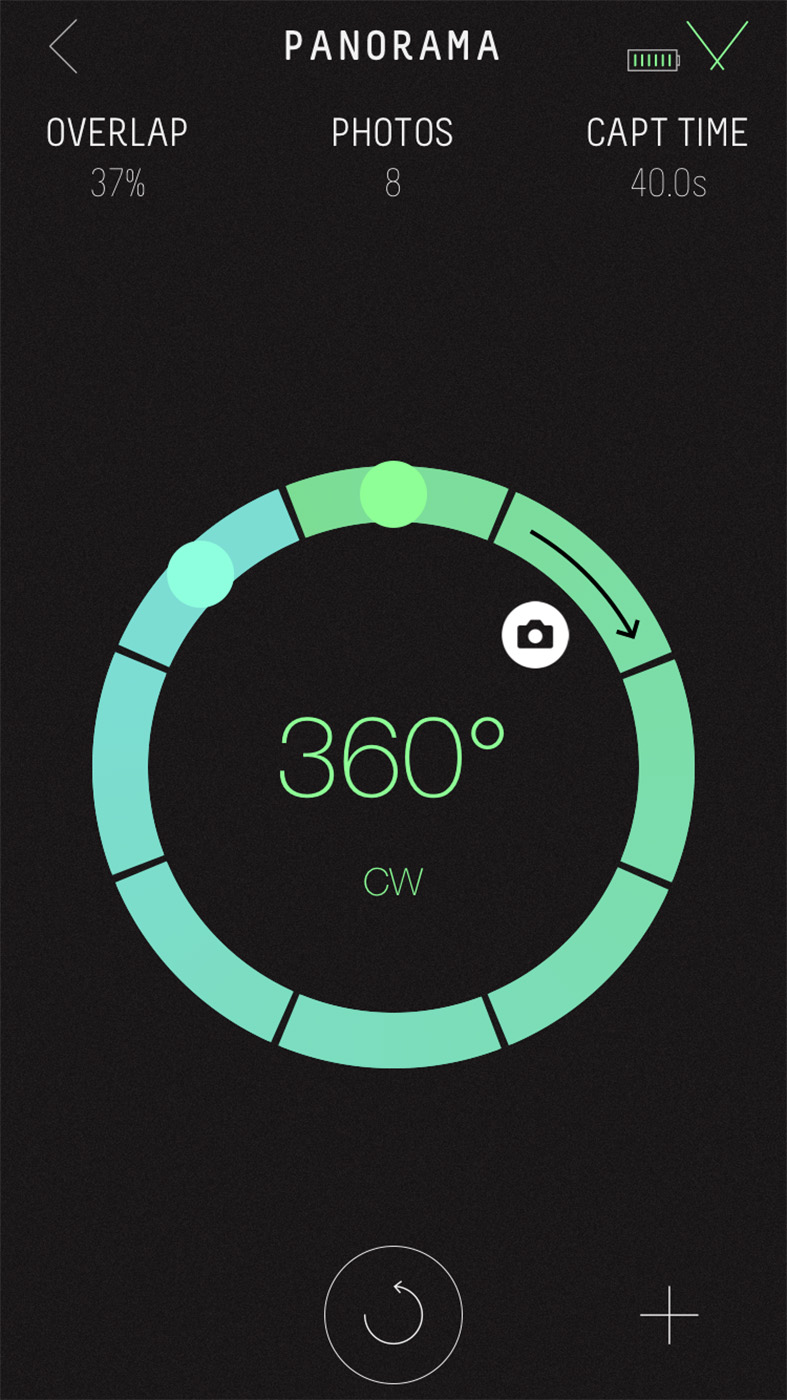Select the green start handle on the ring
Screen dimensions: 787x1400
(x=393, y=494)
